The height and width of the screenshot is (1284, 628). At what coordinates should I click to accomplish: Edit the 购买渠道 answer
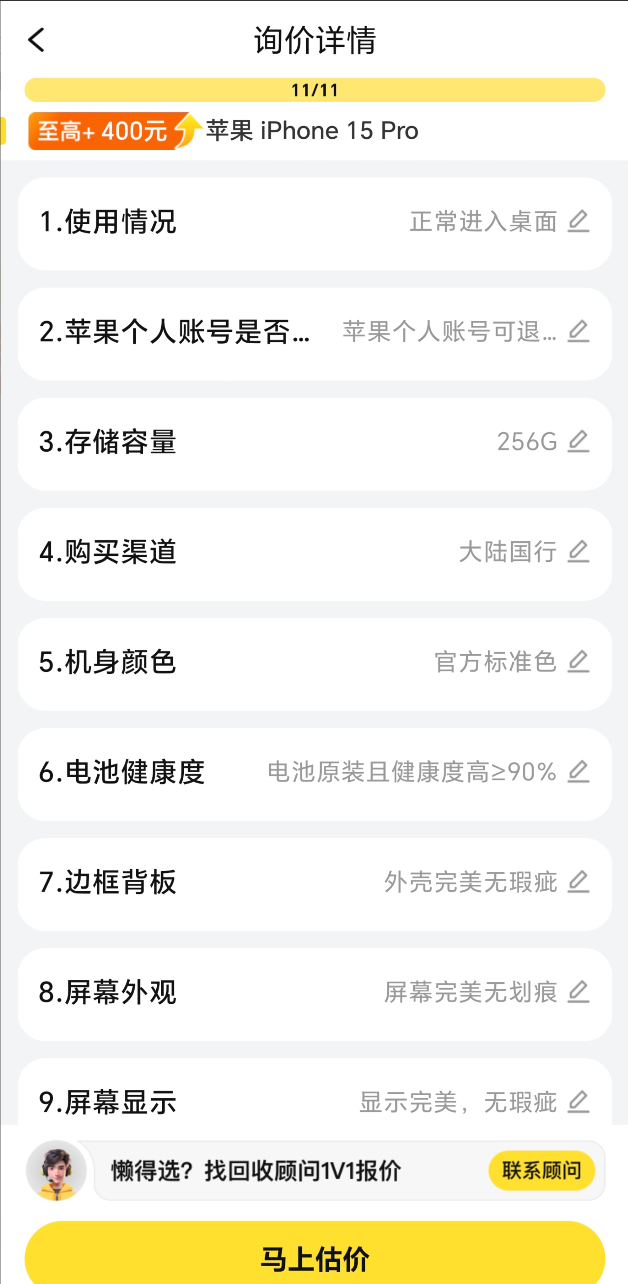tap(578, 552)
